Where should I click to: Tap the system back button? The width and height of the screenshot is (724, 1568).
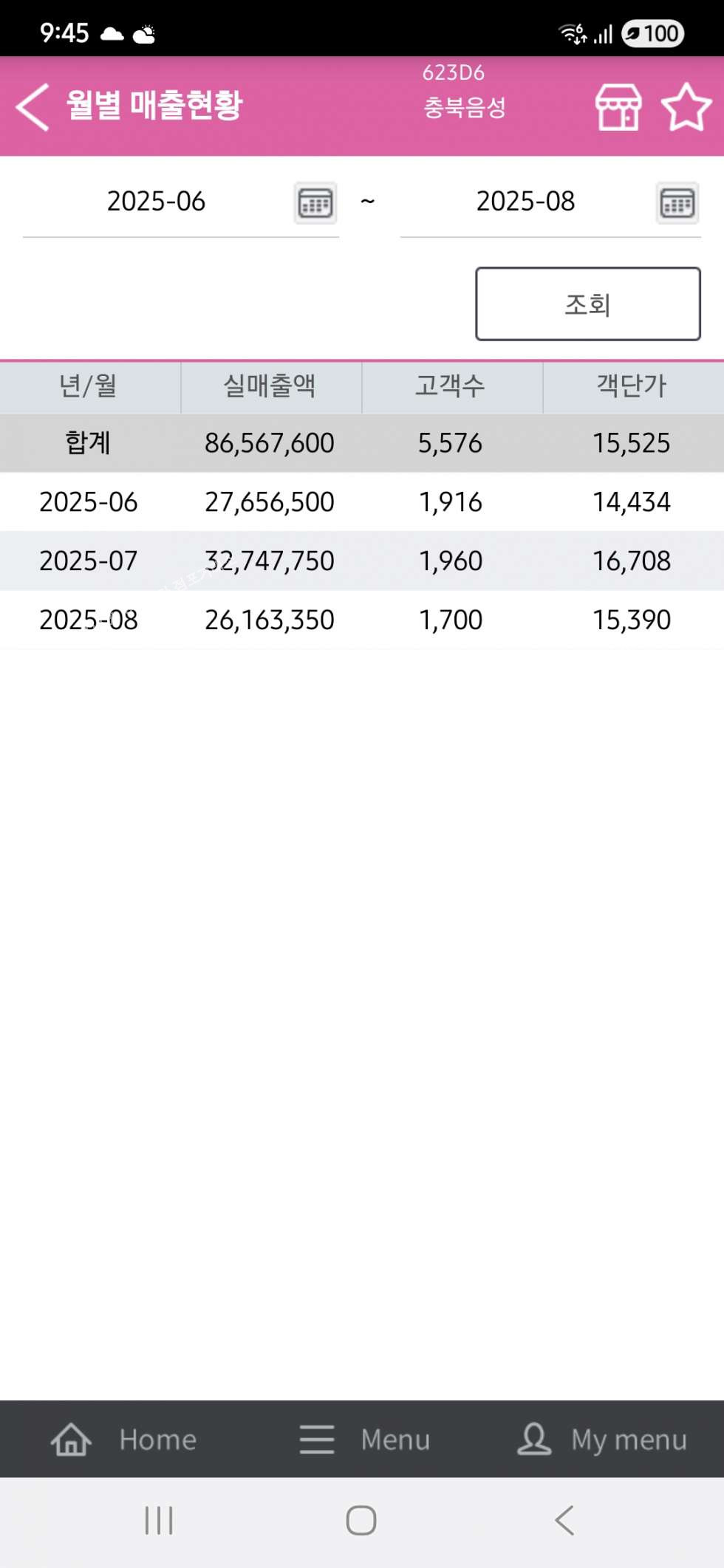click(564, 1521)
